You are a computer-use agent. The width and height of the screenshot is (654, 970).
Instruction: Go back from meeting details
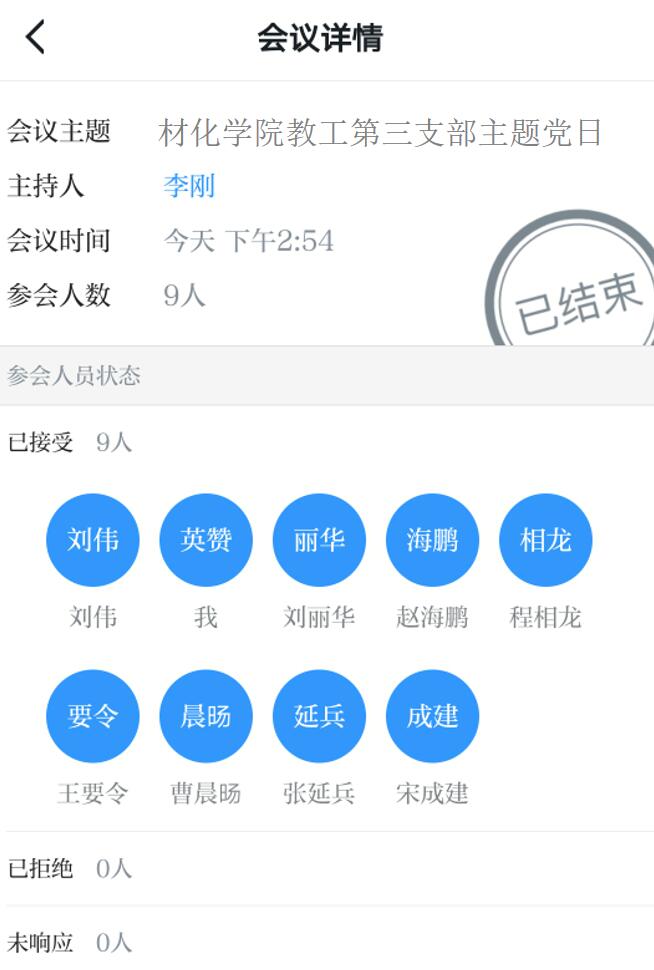[36, 38]
